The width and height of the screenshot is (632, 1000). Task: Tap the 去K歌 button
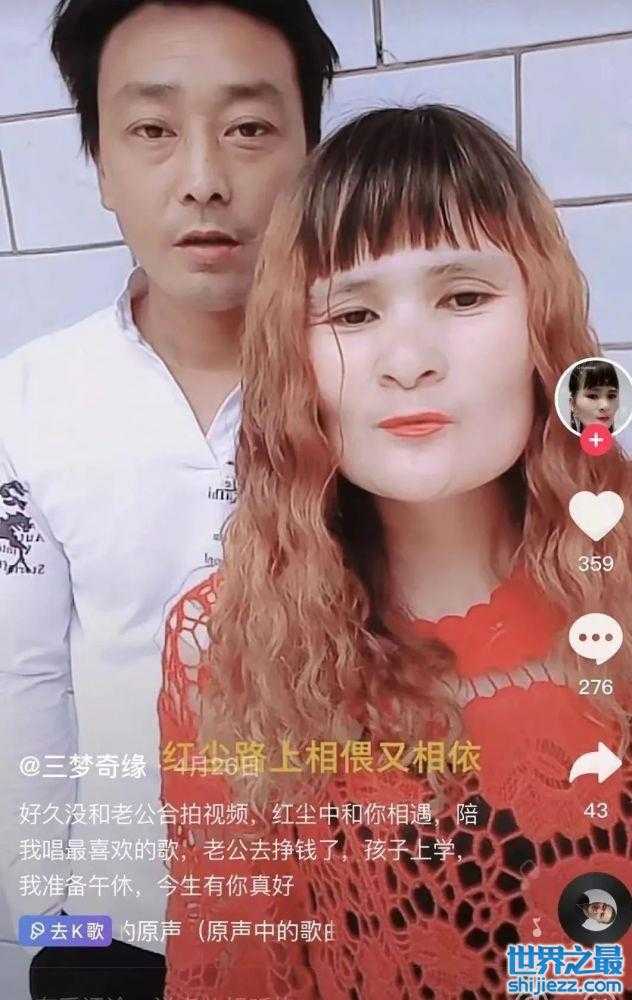[64, 932]
